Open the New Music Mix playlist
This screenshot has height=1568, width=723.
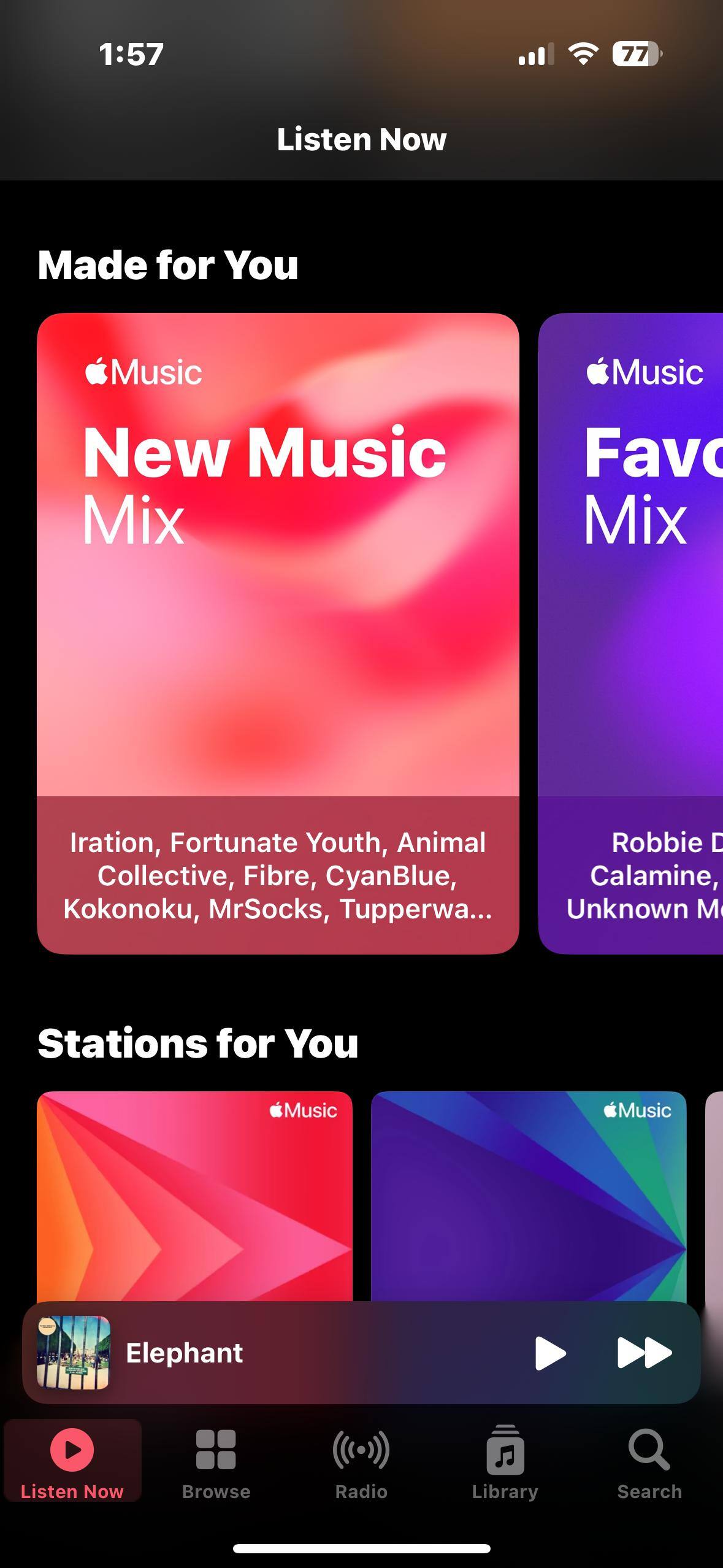[x=278, y=632]
